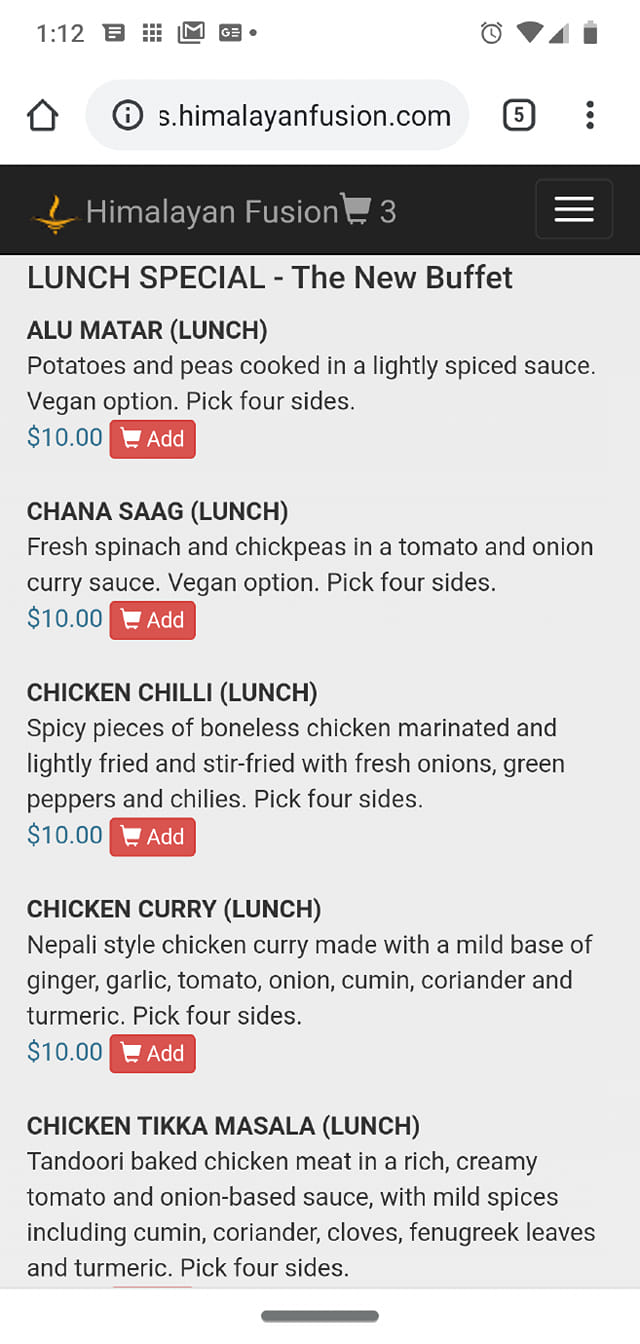Add Alu Matar lunch to cart
The width and height of the screenshot is (640, 1344).
coord(152,439)
